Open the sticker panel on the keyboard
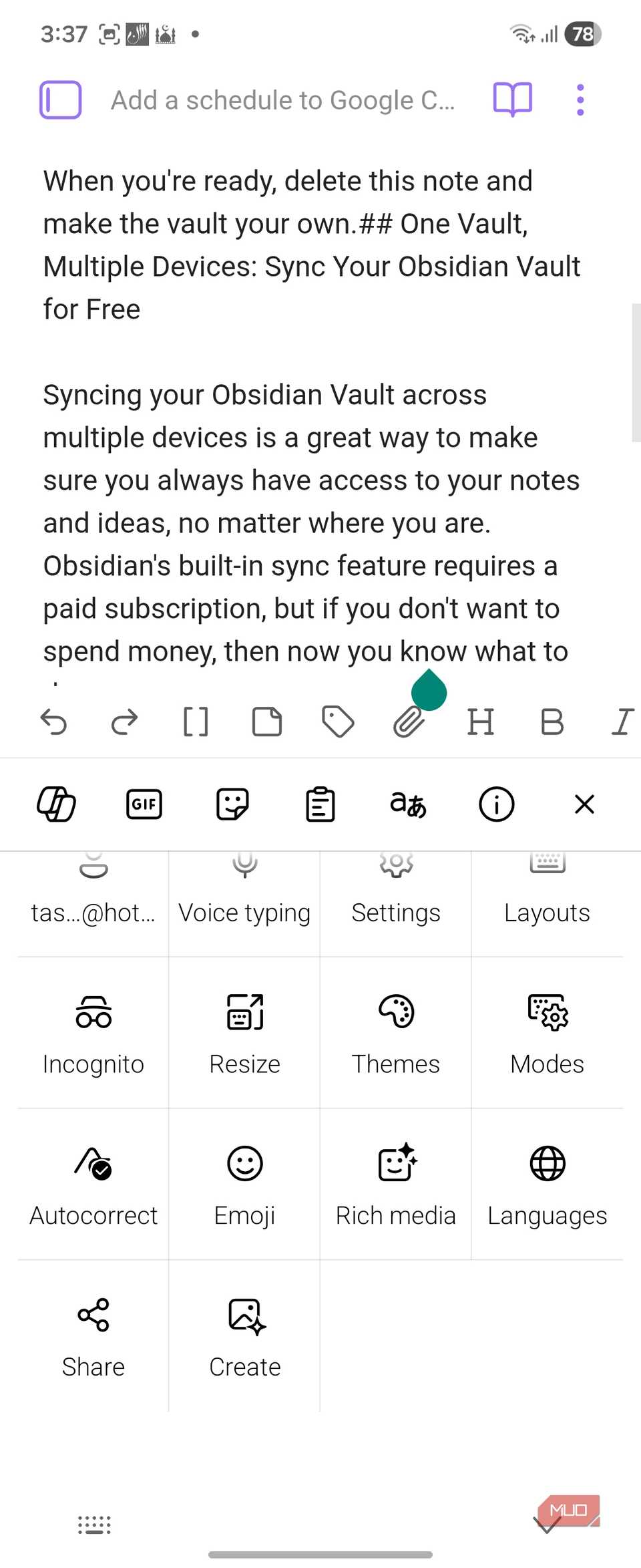This screenshot has width=641, height=1568. pos(232,804)
